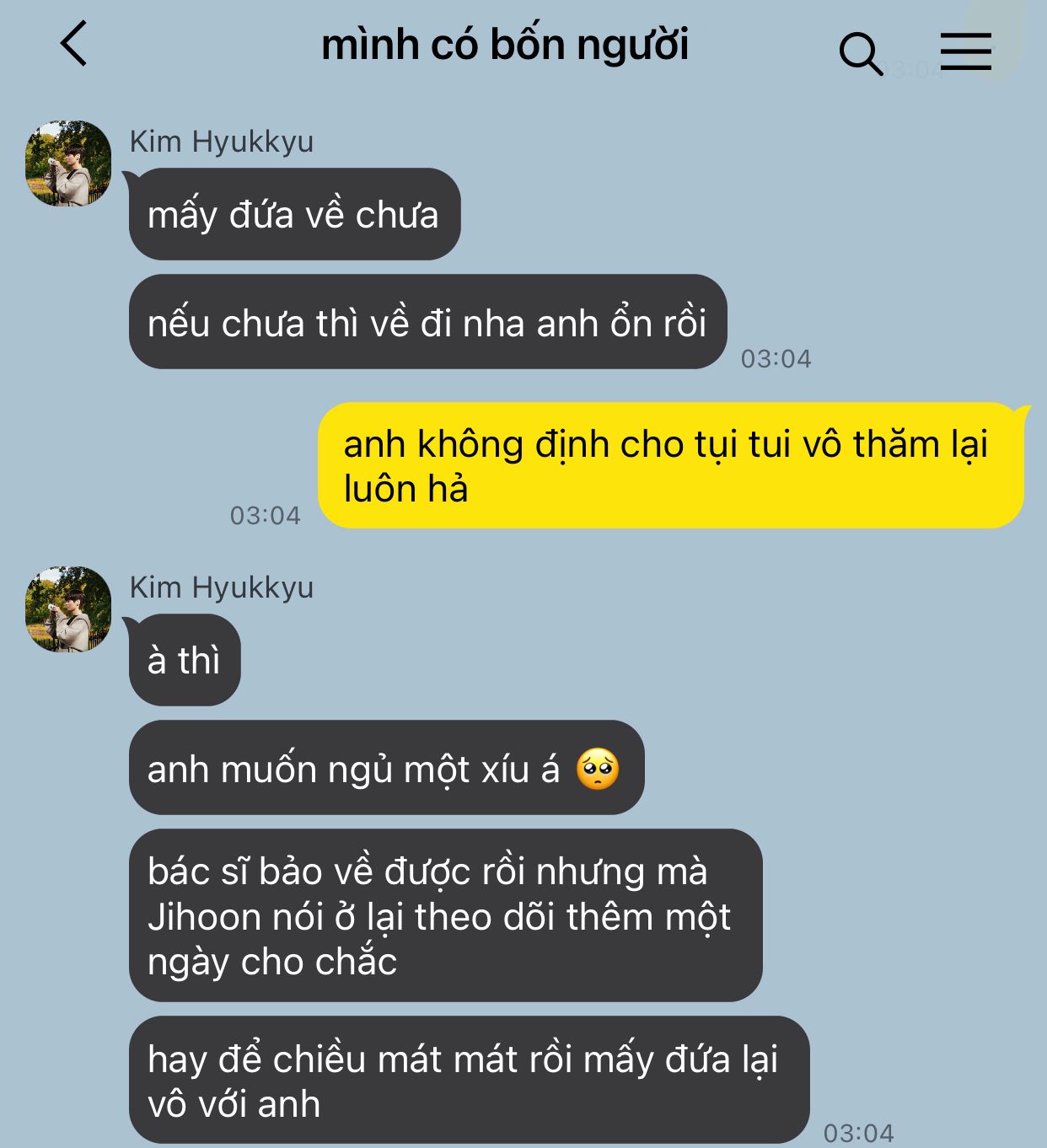Tap Kim Hyukkyu's avatar above 'à thì'
This screenshot has height=1148, width=1047.
(68, 609)
